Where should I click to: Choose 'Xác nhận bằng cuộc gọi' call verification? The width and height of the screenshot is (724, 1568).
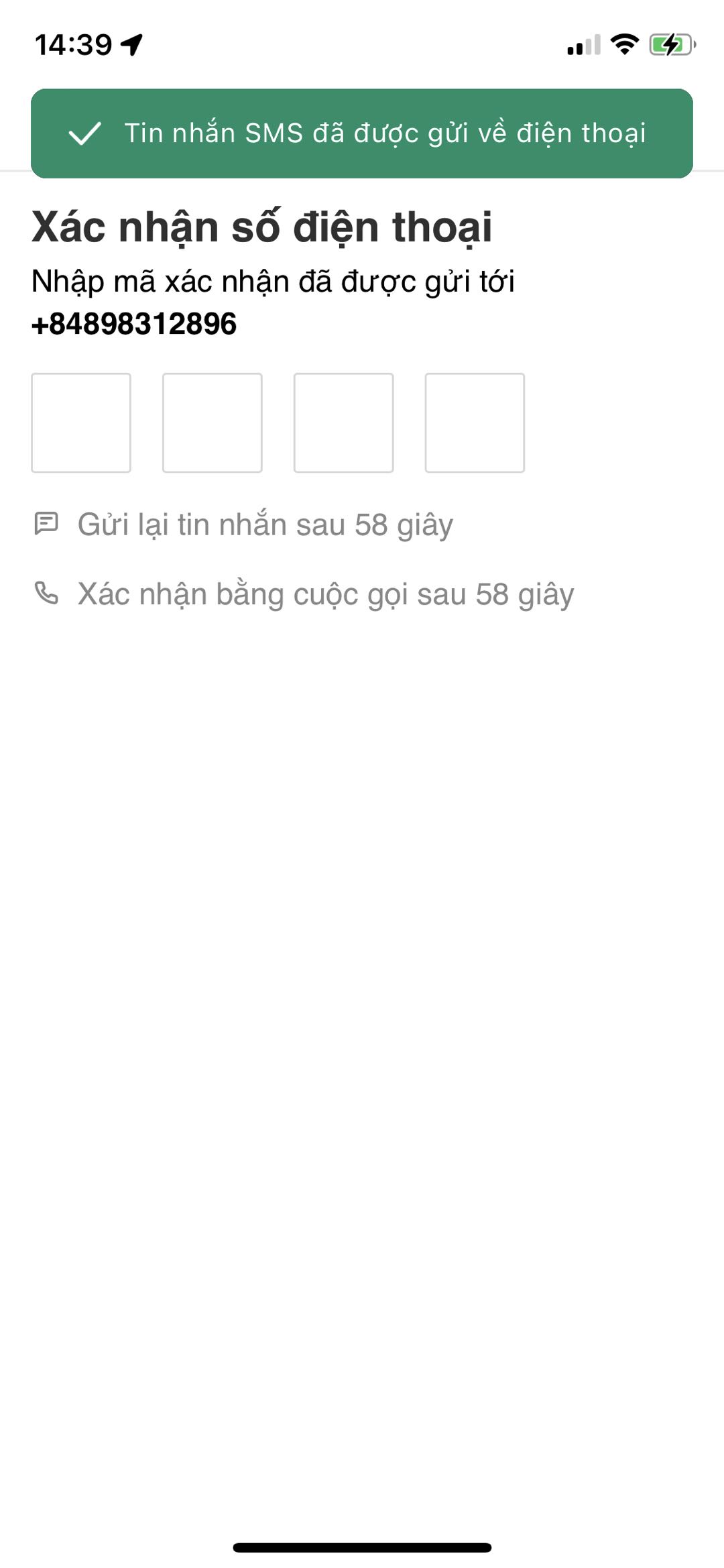click(x=325, y=594)
